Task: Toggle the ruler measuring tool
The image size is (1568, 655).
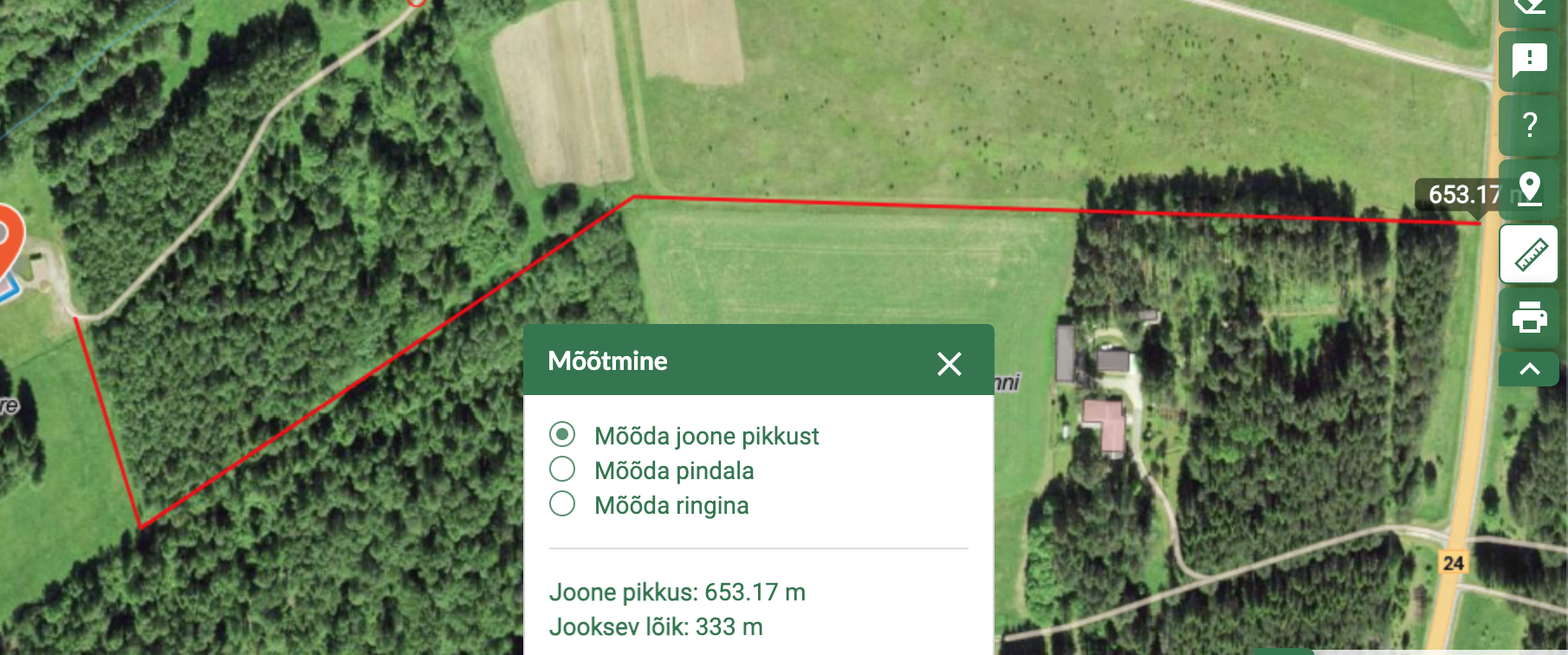Action: click(x=1529, y=254)
